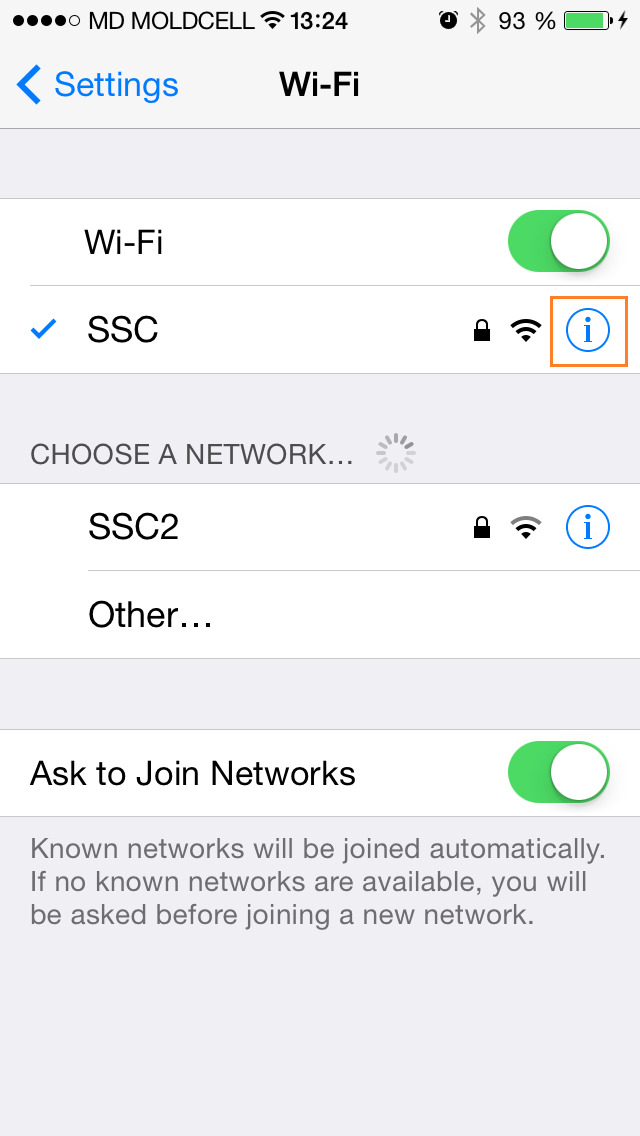Viewport: 640px width, 1136px height.
Task: Tap the connected SSC network row
Action: pyautogui.click(x=320, y=330)
